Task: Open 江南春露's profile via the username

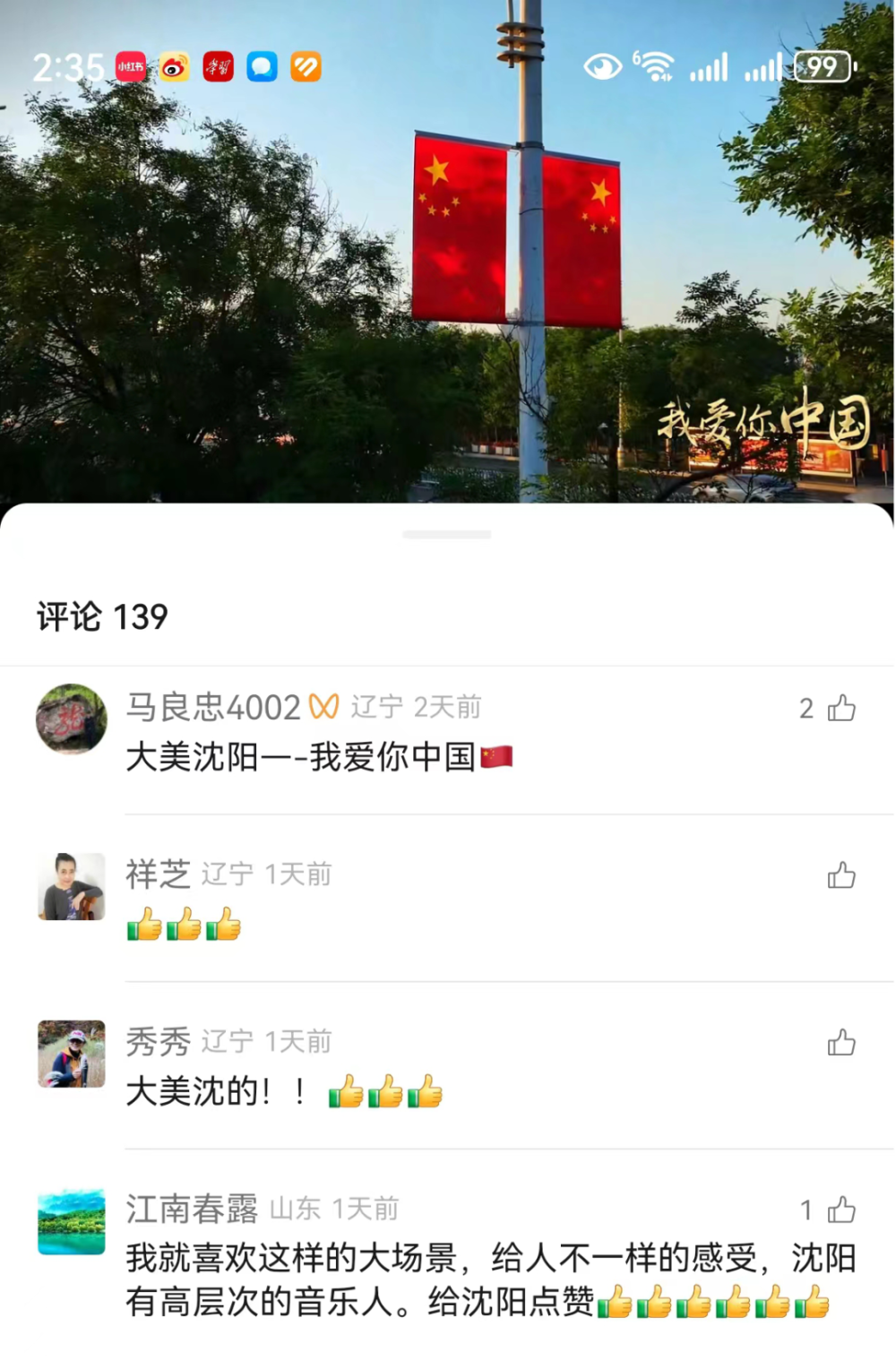Action: 190,1208
